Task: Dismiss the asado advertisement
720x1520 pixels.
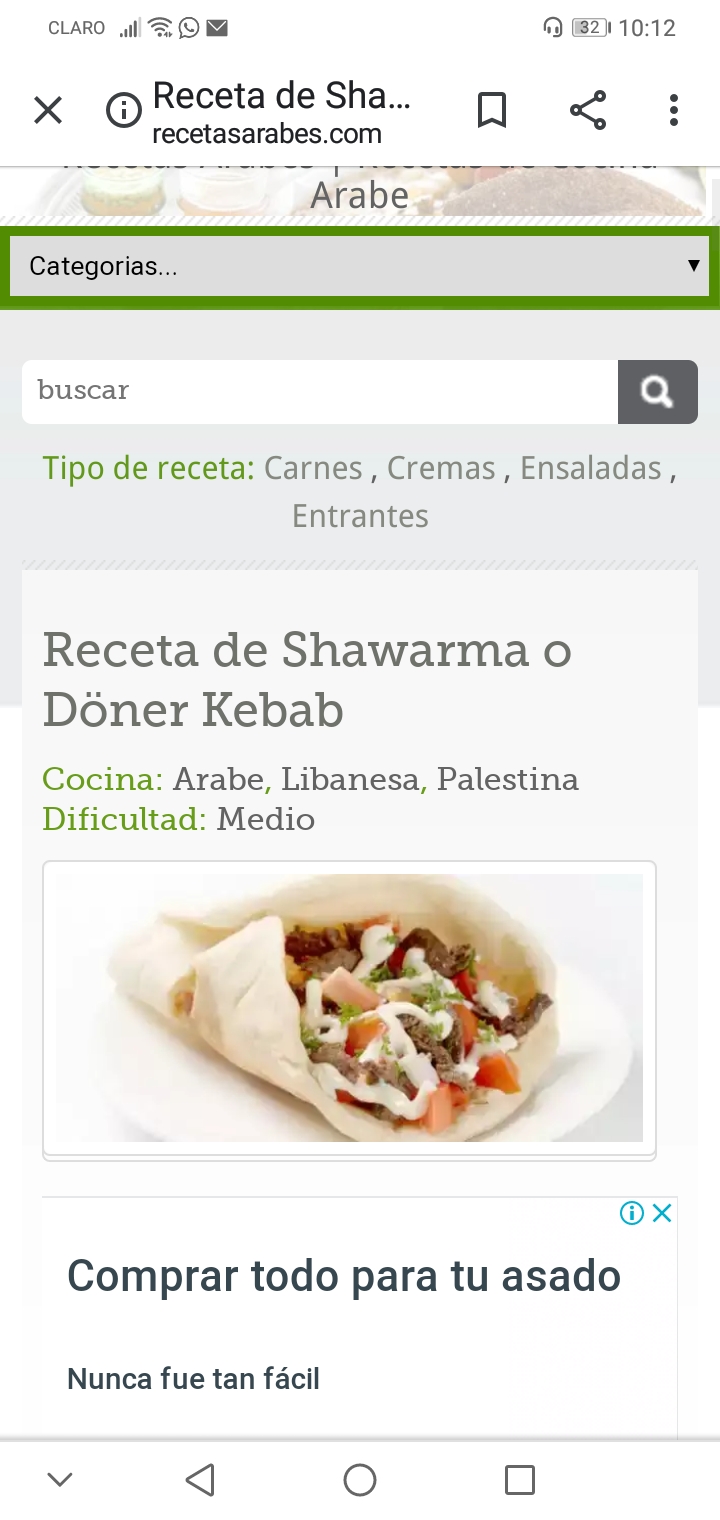Action: pyautogui.click(x=662, y=1213)
